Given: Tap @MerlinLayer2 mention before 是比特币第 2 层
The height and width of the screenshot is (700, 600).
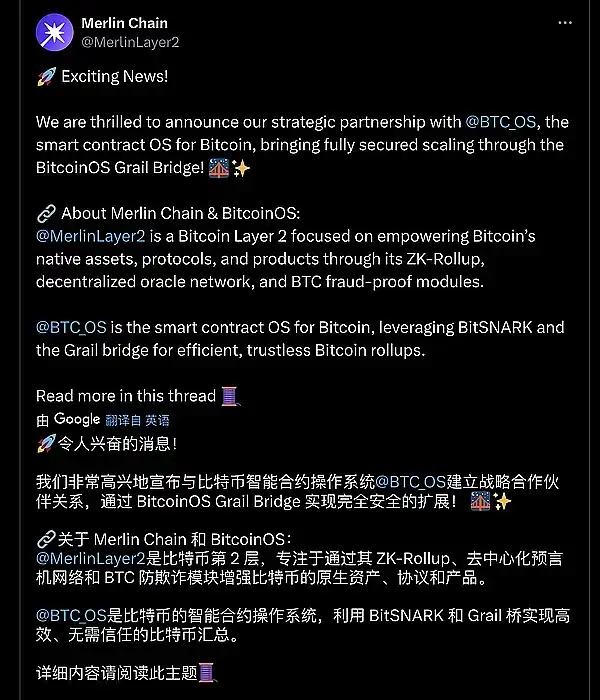Looking at the screenshot, I should pyautogui.click(x=91, y=557).
